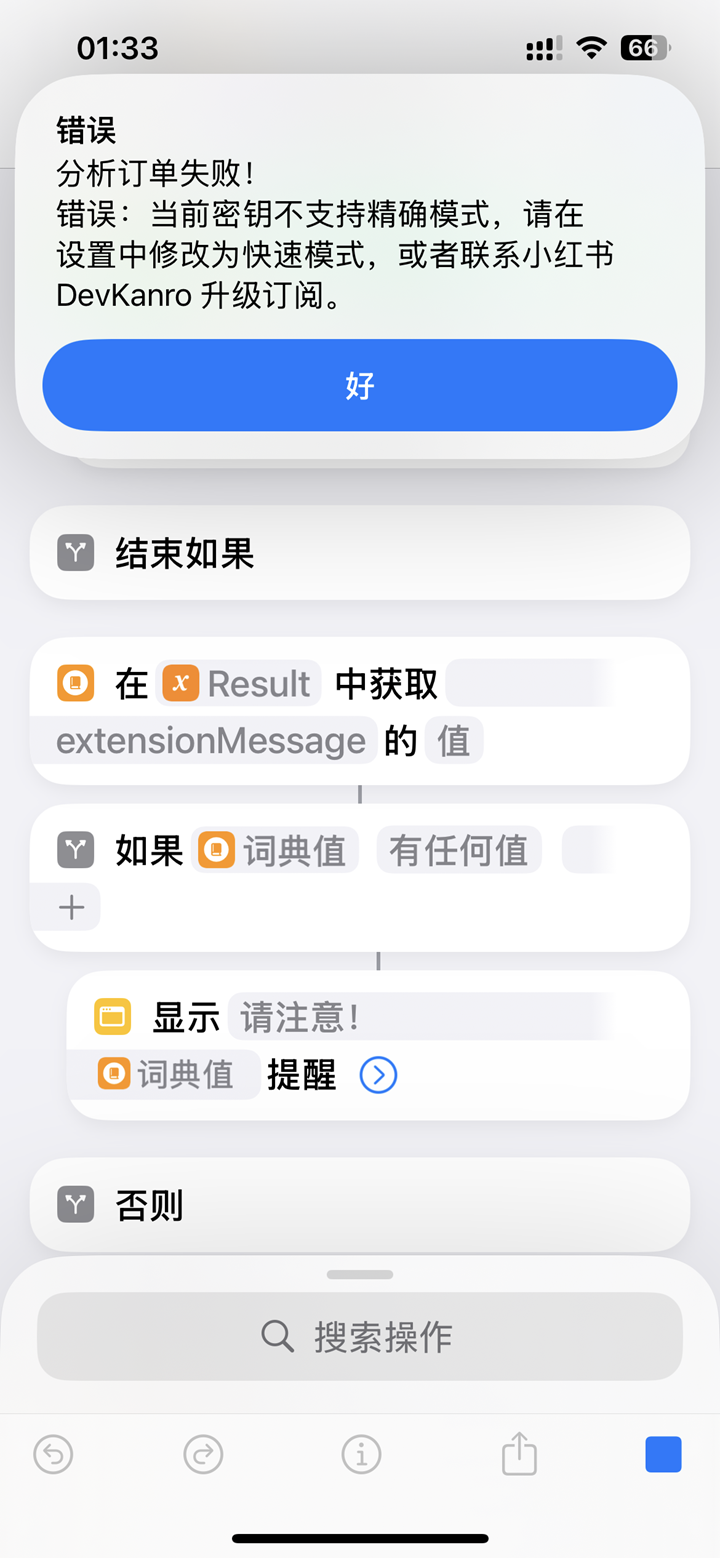Add a condition with the plus button
The image size is (720, 1558).
tap(71, 908)
